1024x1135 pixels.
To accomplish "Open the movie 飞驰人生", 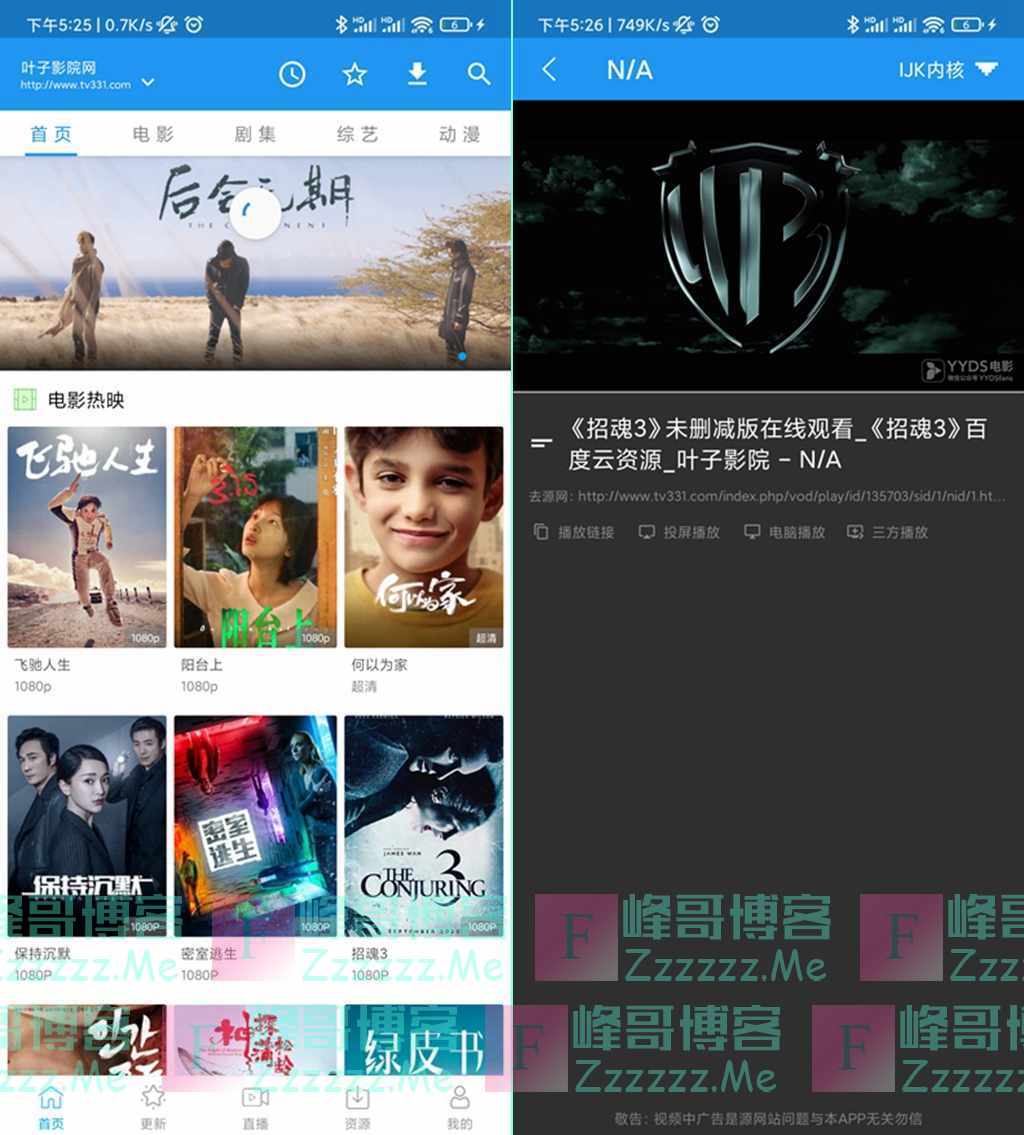I will [87, 537].
